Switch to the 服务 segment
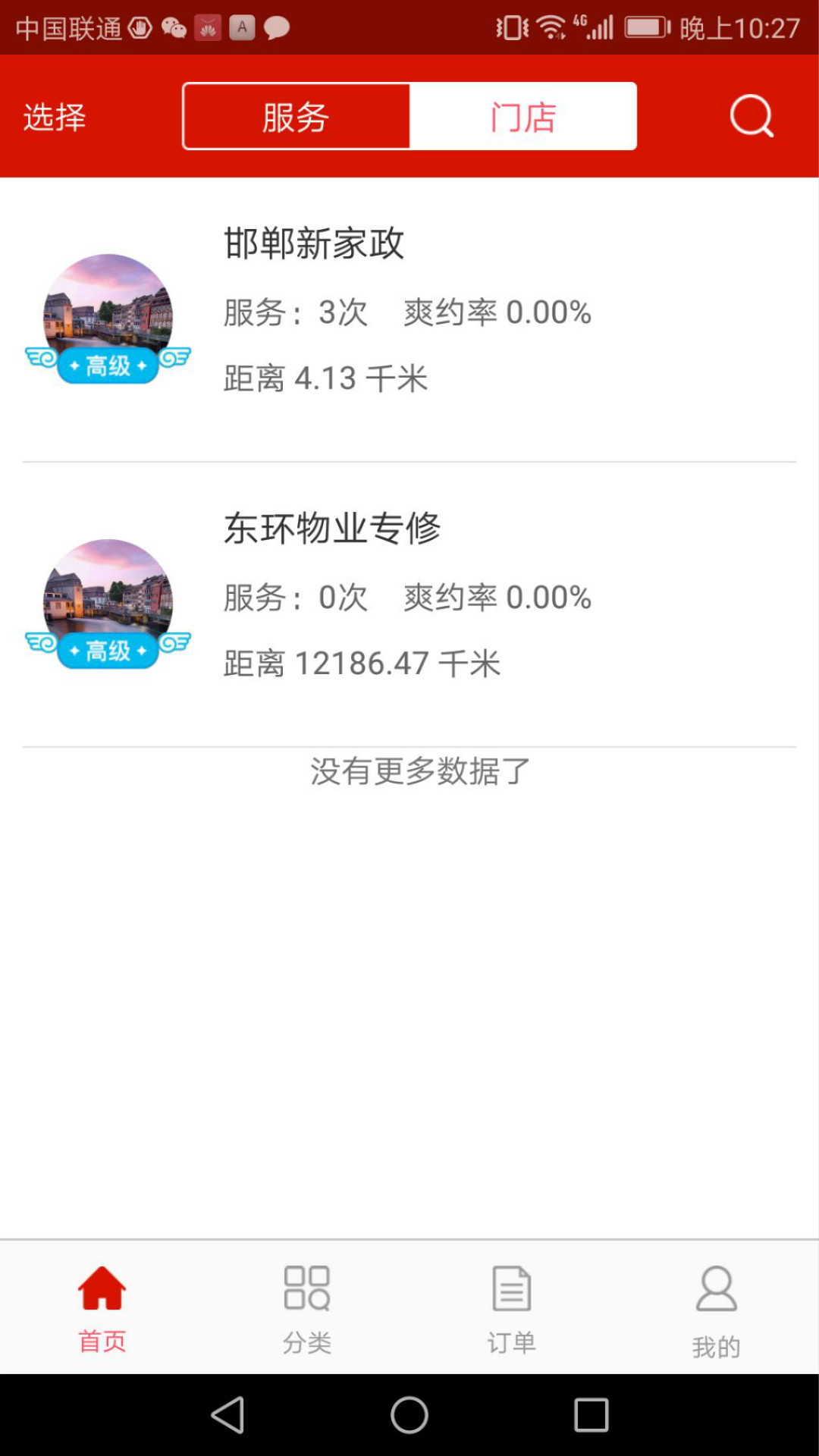The image size is (819, 1456). (297, 117)
